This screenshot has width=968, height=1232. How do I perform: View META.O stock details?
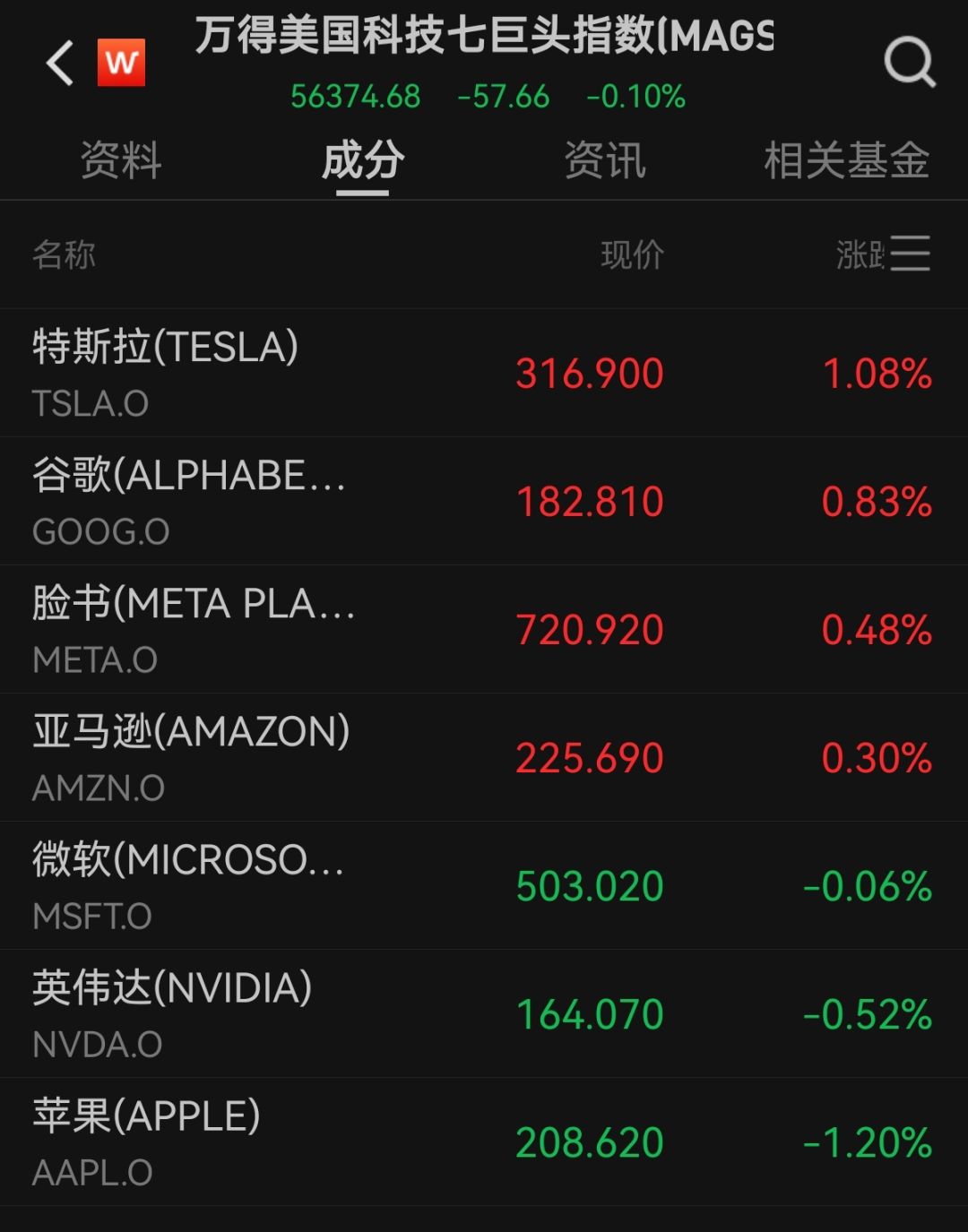pyautogui.click(x=484, y=629)
